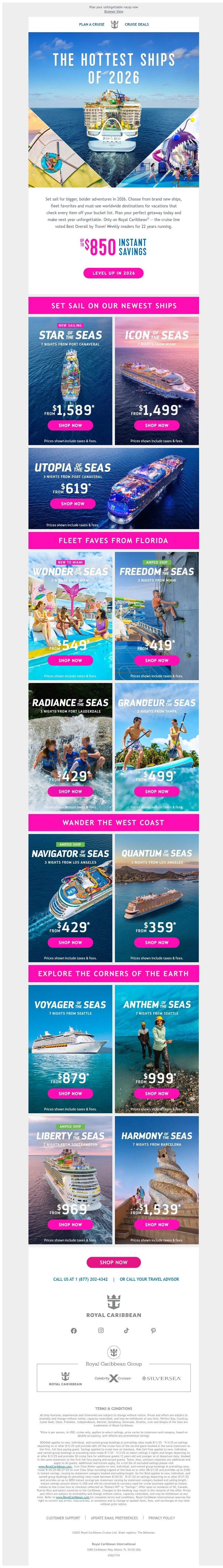Shop now for Utopia of the Seas

click(x=72, y=504)
